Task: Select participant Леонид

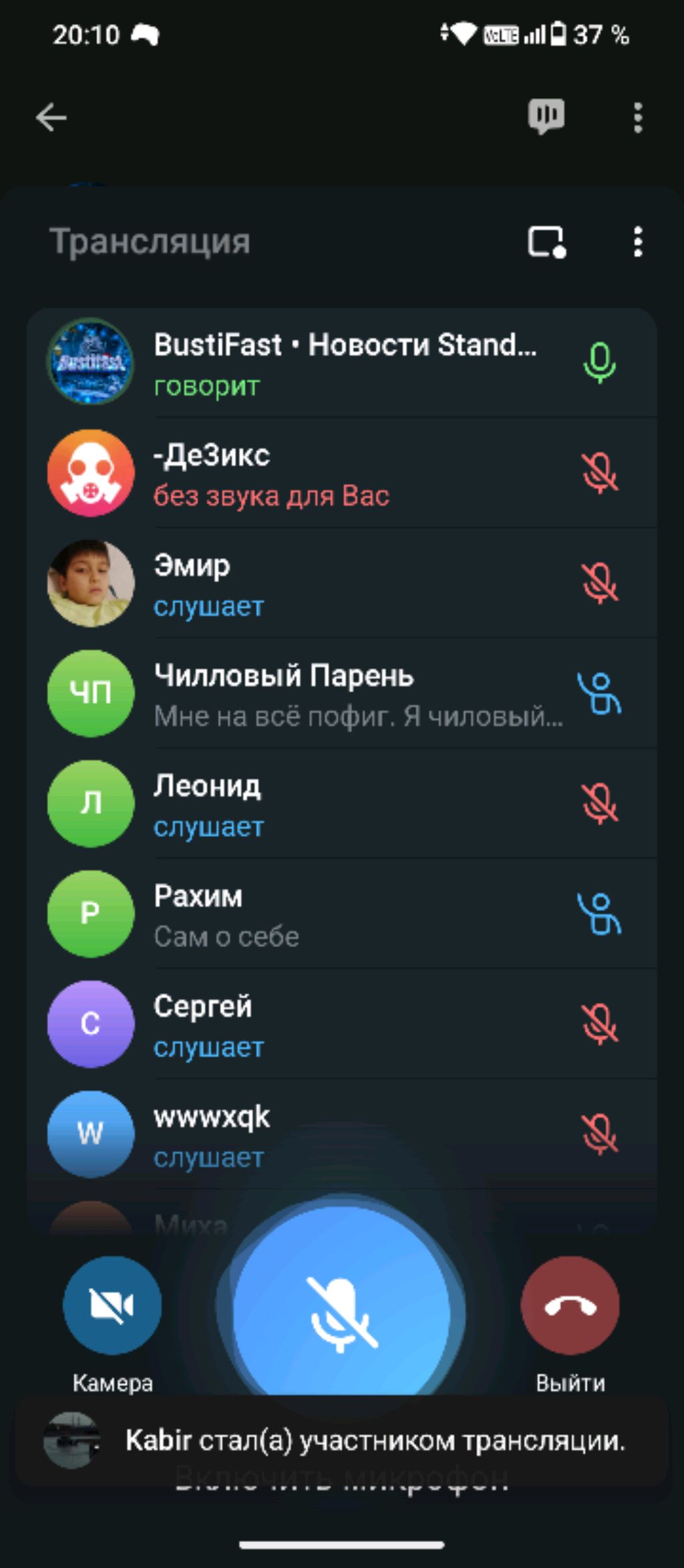Action: click(341, 805)
